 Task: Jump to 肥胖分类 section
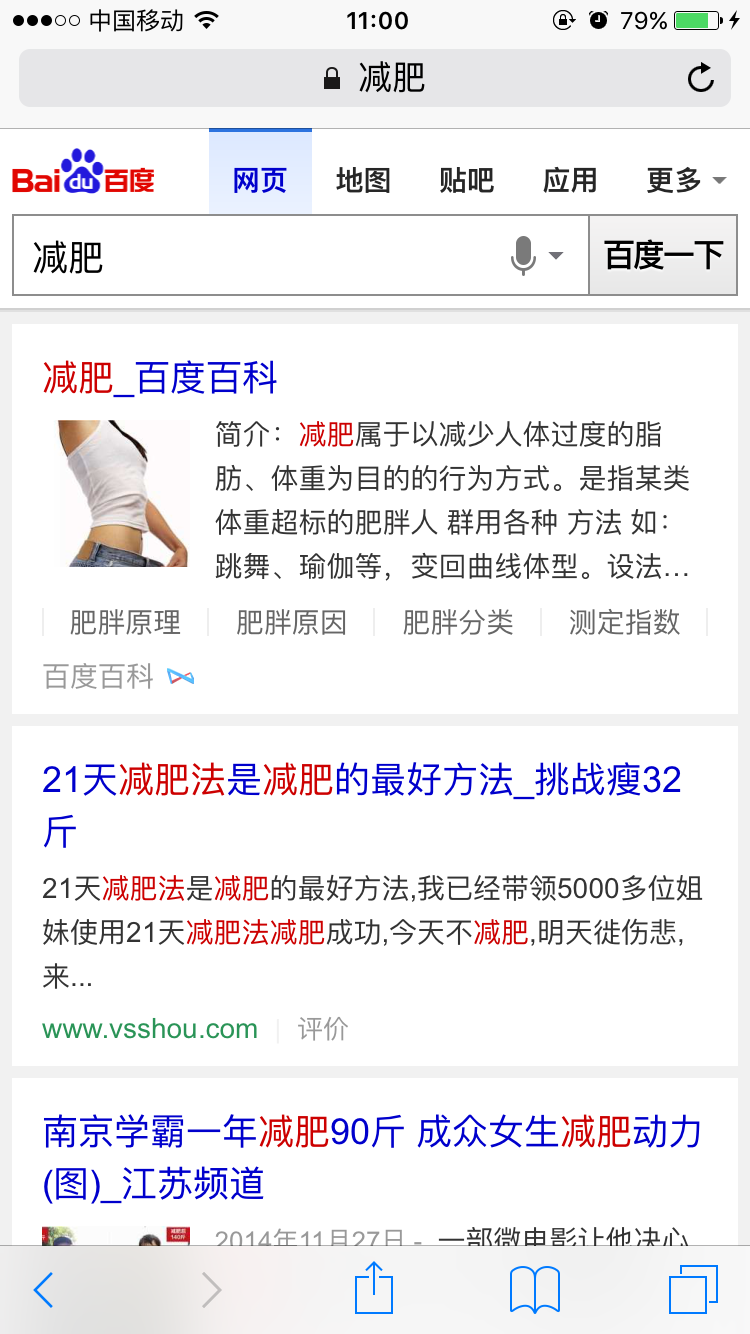[457, 623]
